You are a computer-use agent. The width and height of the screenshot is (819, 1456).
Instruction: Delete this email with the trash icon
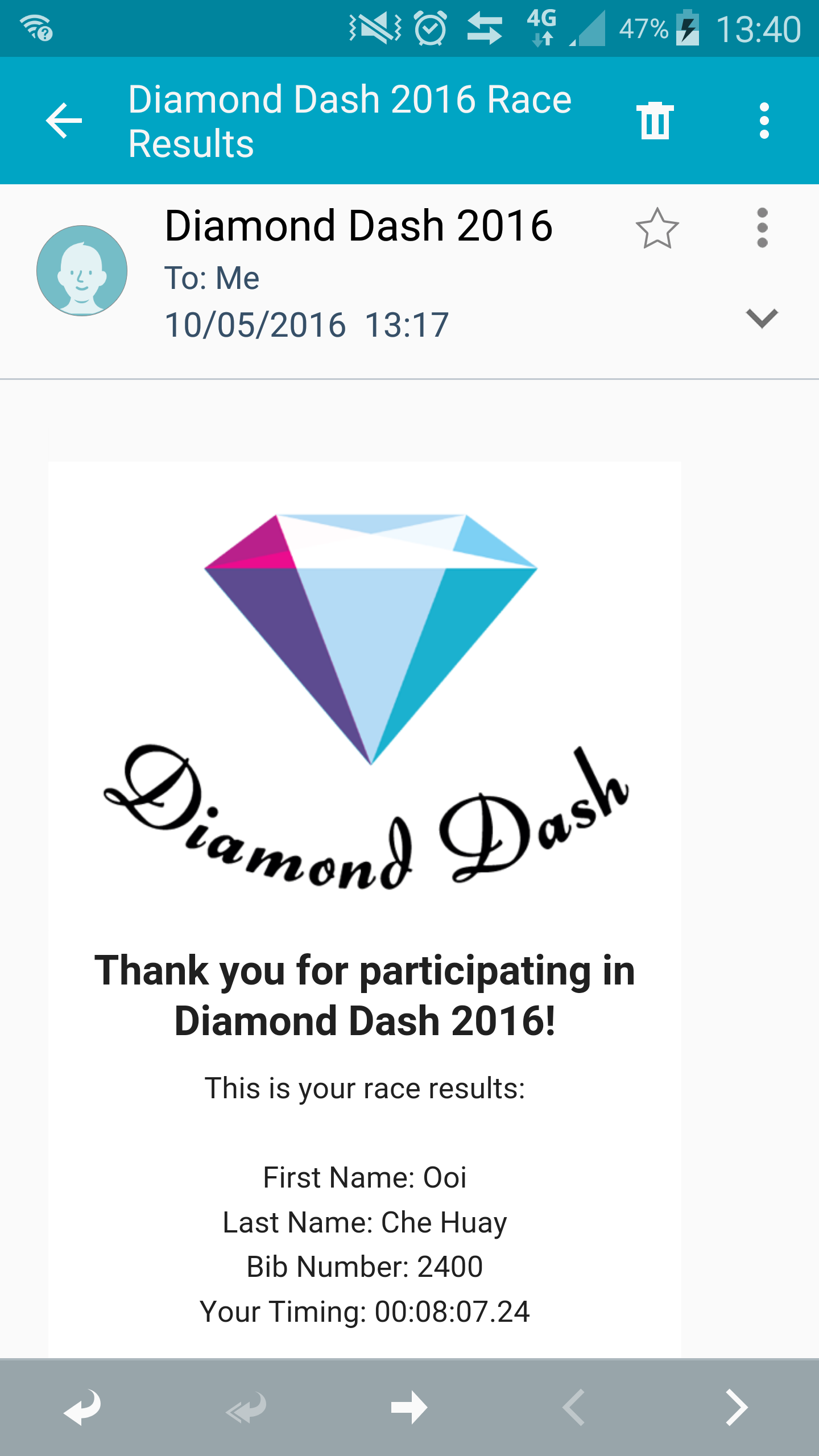pos(655,121)
